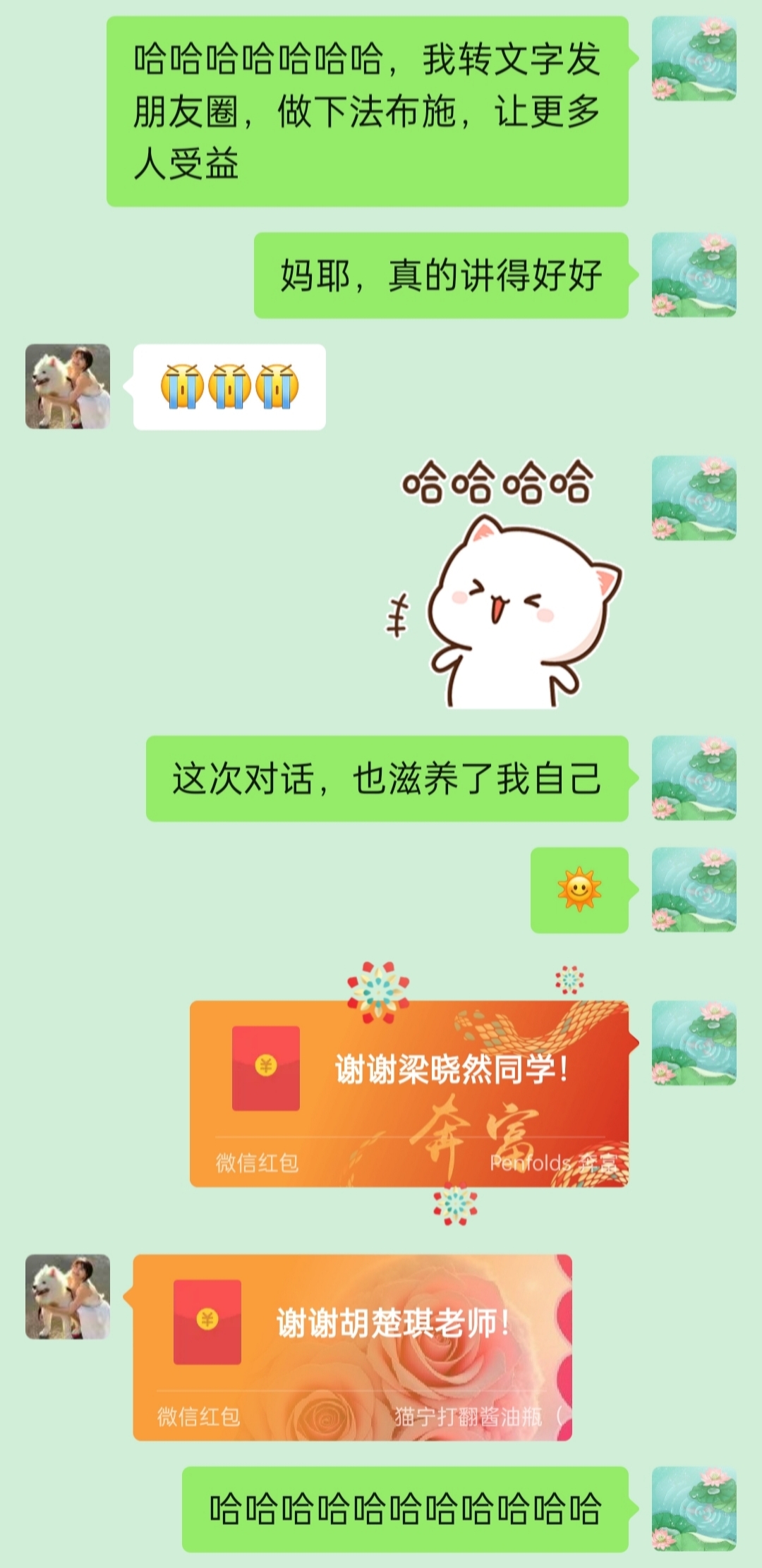Open the contact's avatar beside the crying emojis
The image size is (762, 1568).
[68, 387]
